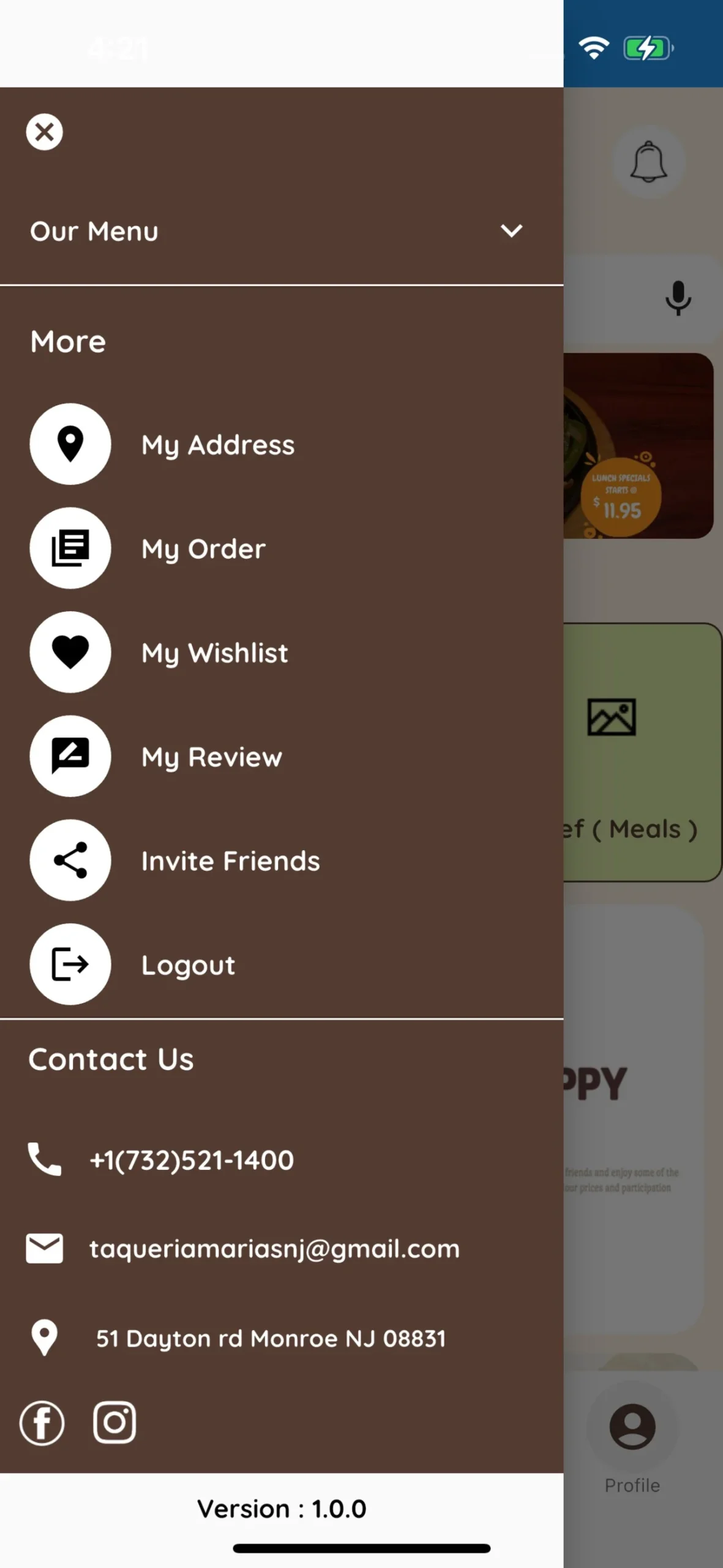
Task: Call the restaurant phone number
Action: (x=191, y=1160)
